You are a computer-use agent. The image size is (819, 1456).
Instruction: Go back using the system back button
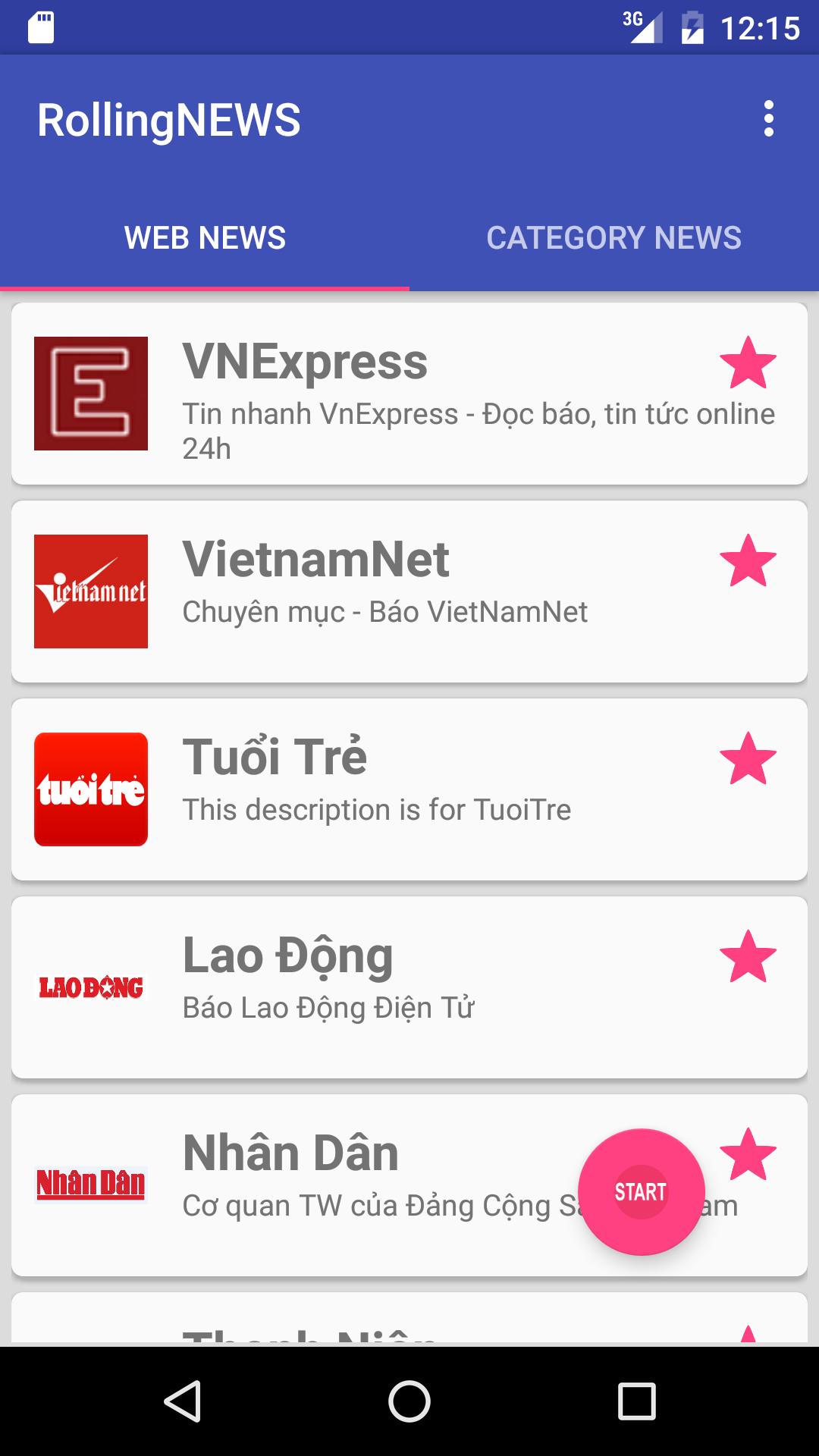(182, 1401)
